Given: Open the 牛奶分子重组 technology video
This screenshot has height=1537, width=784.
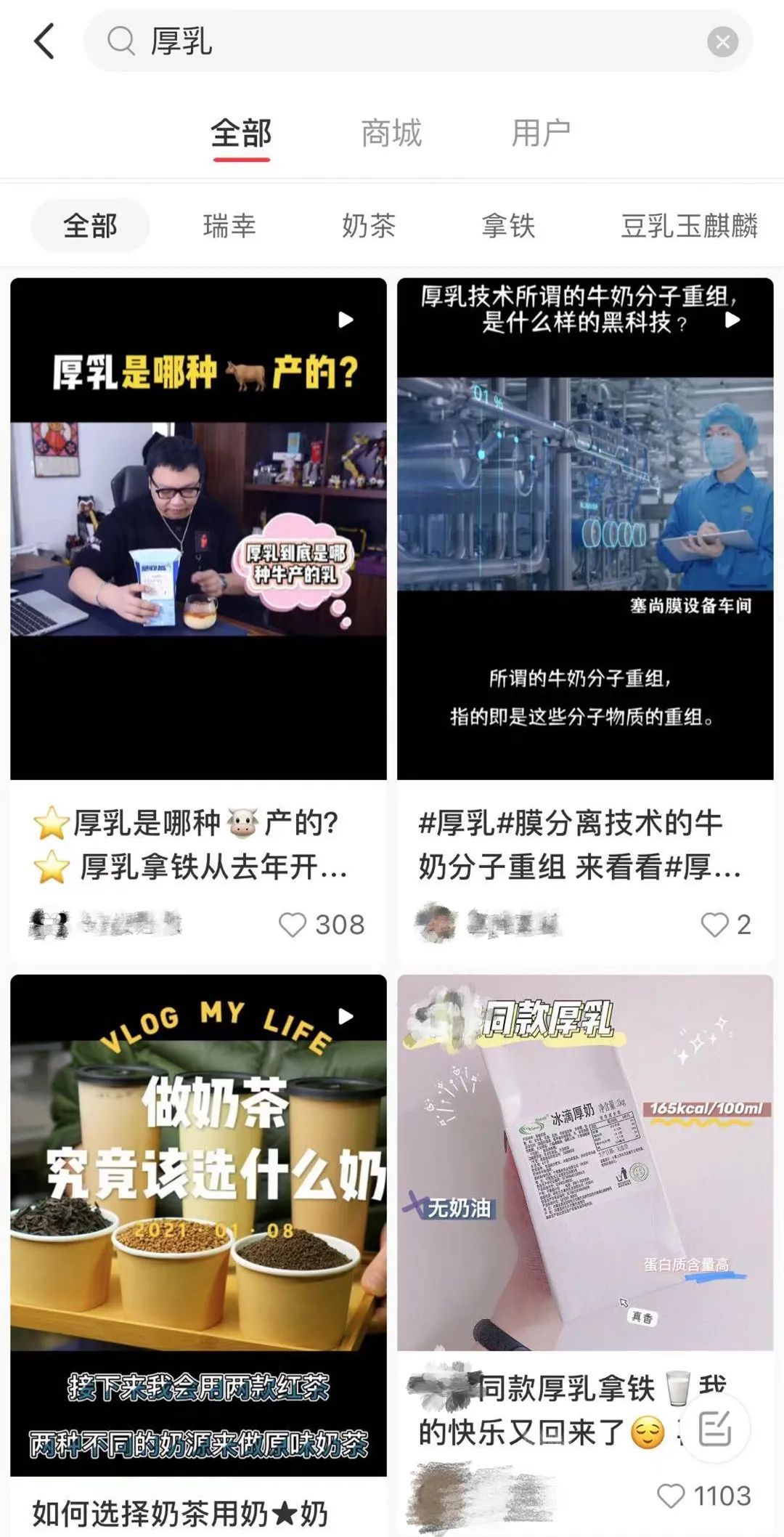Looking at the screenshot, I should pyautogui.click(x=585, y=529).
